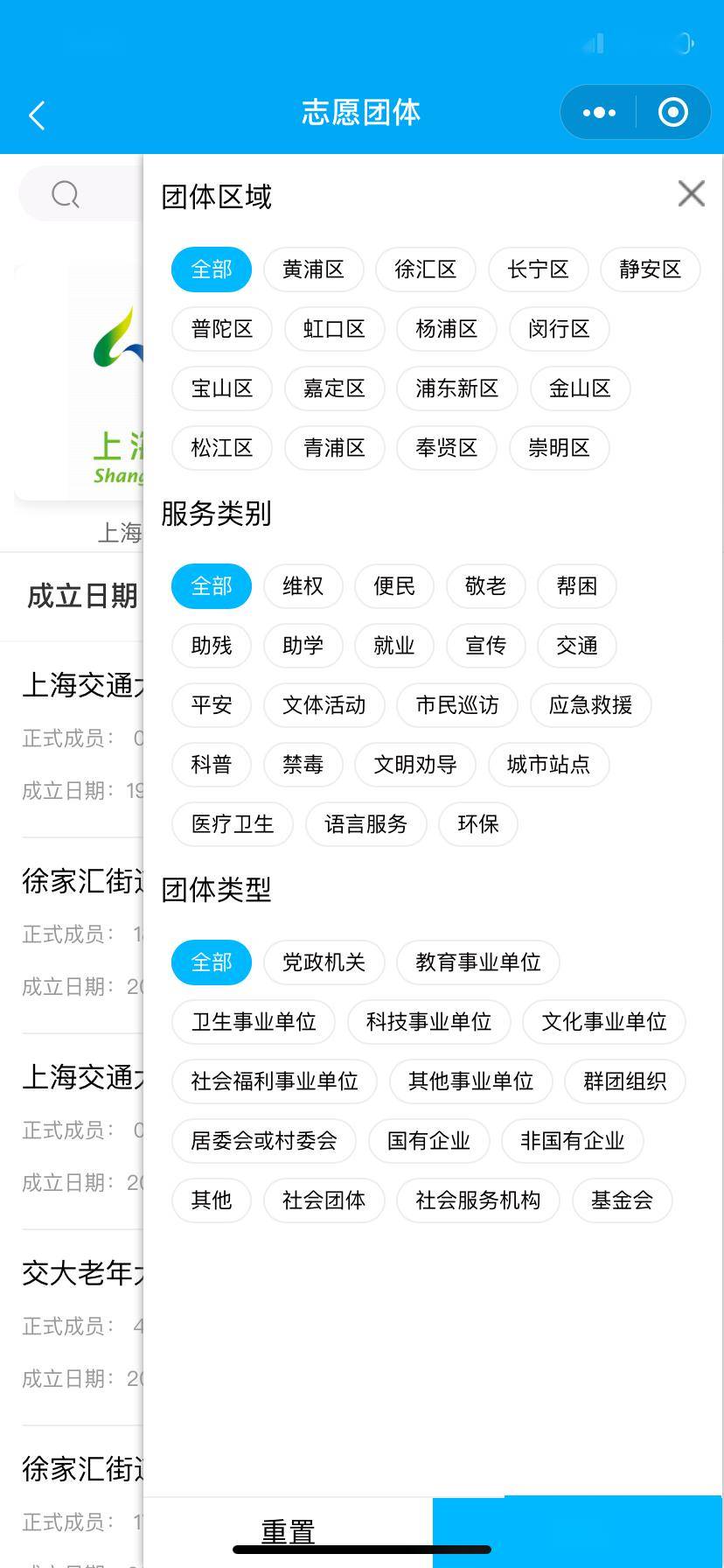Image resolution: width=724 pixels, height=1568 pixels.
Task: Filter group type by 党政机关
Action: coord(324,962)
